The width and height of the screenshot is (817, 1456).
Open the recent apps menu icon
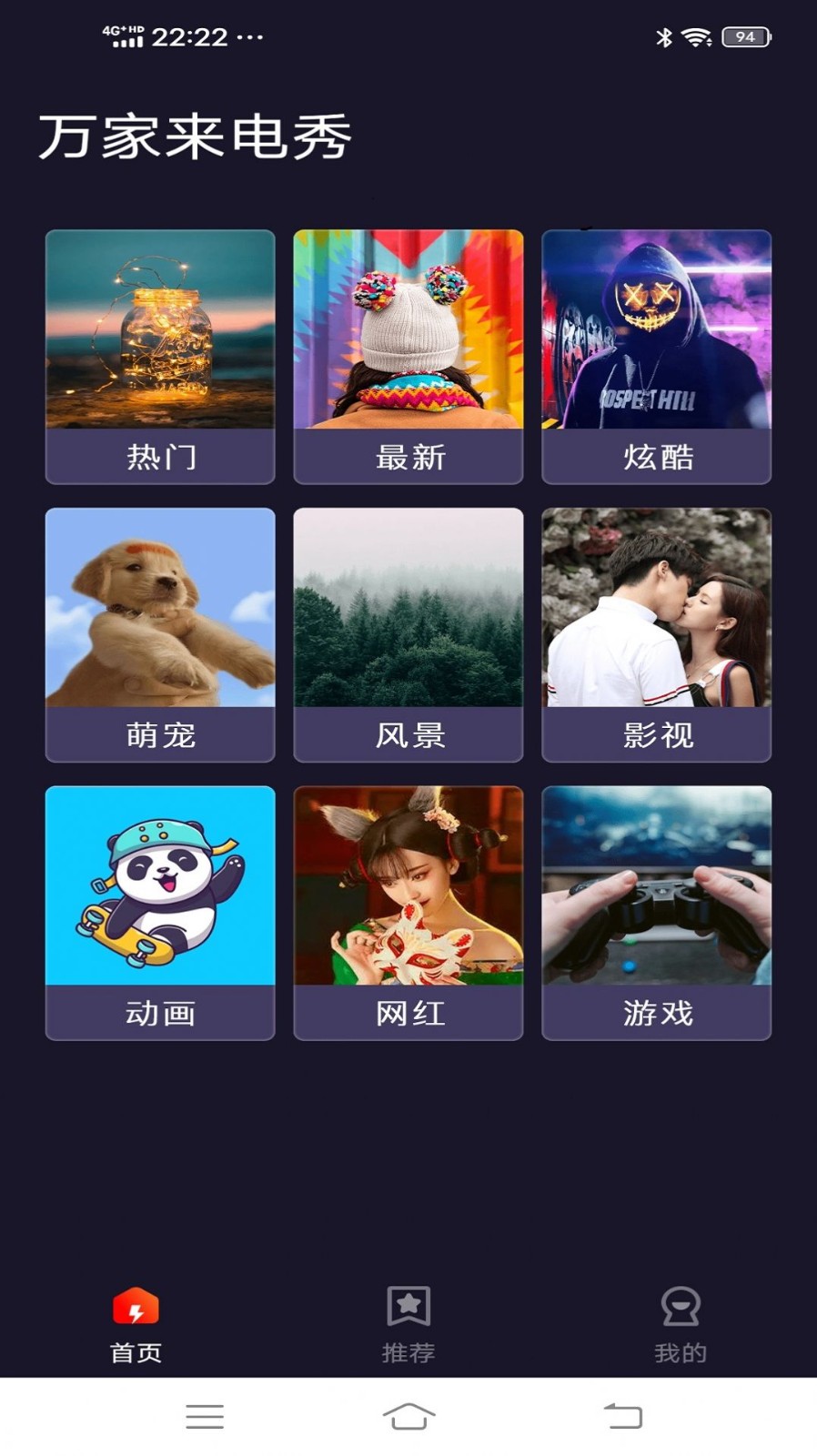pyautogui.click(x=204, y=1416)
